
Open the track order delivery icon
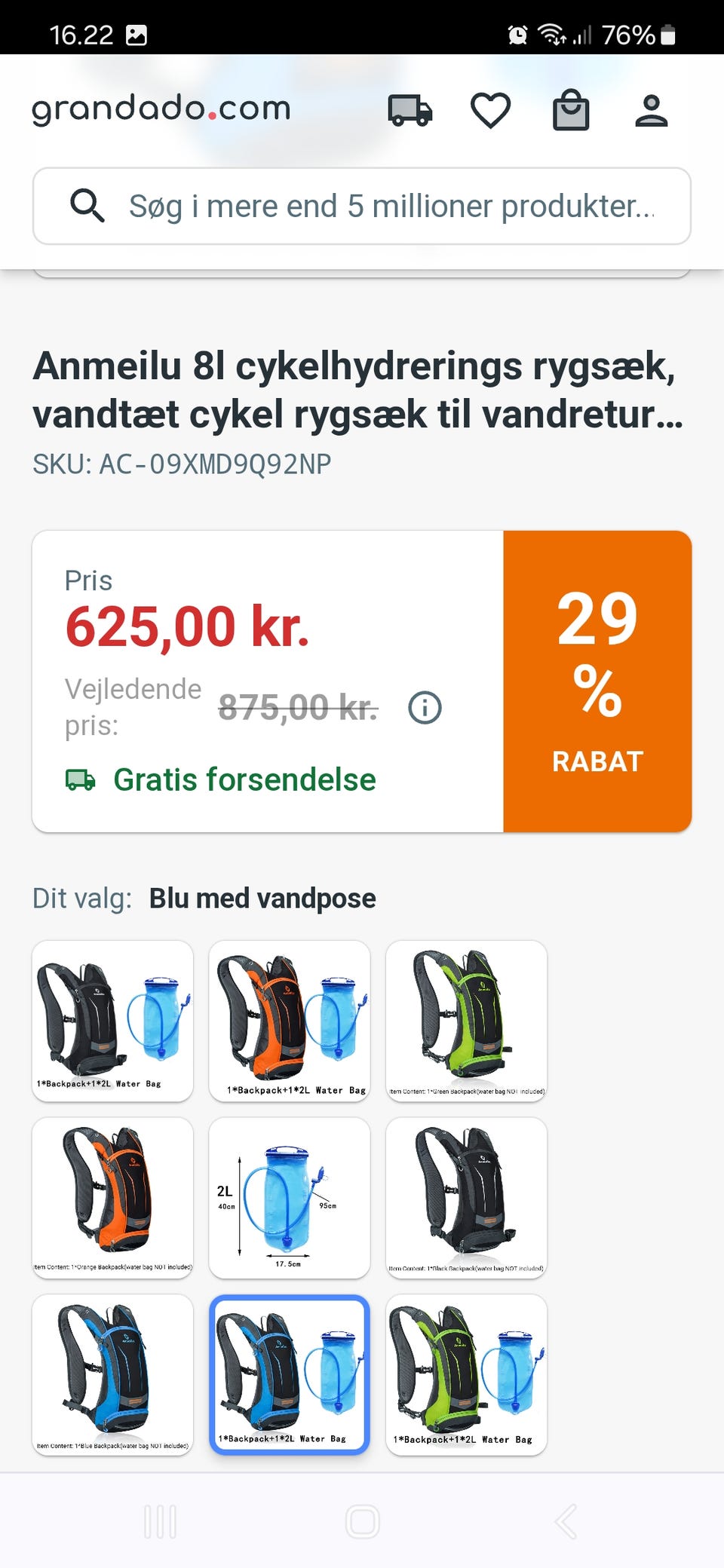[x=411, y=112]
